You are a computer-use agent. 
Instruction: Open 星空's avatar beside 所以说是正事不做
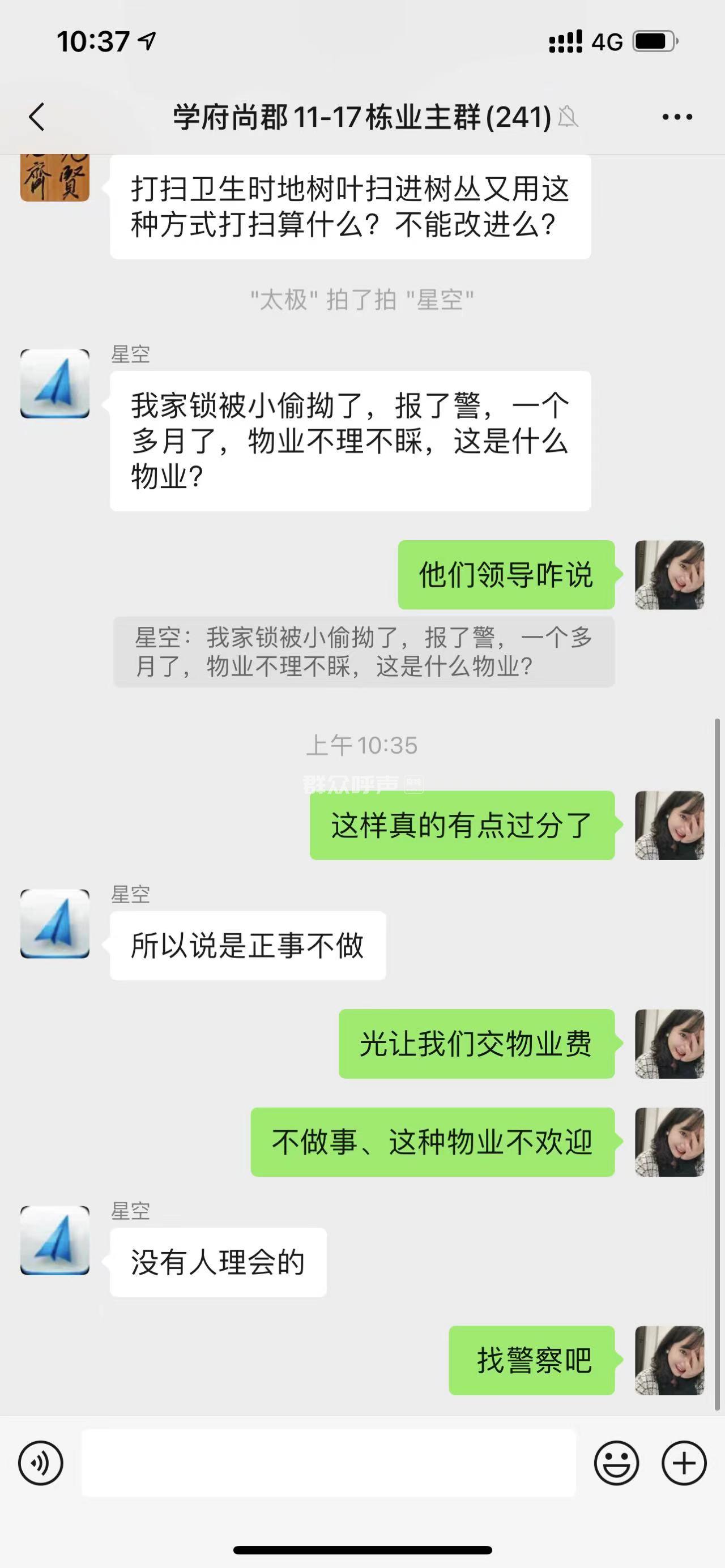pyautogui.click(x=55, y=924)
